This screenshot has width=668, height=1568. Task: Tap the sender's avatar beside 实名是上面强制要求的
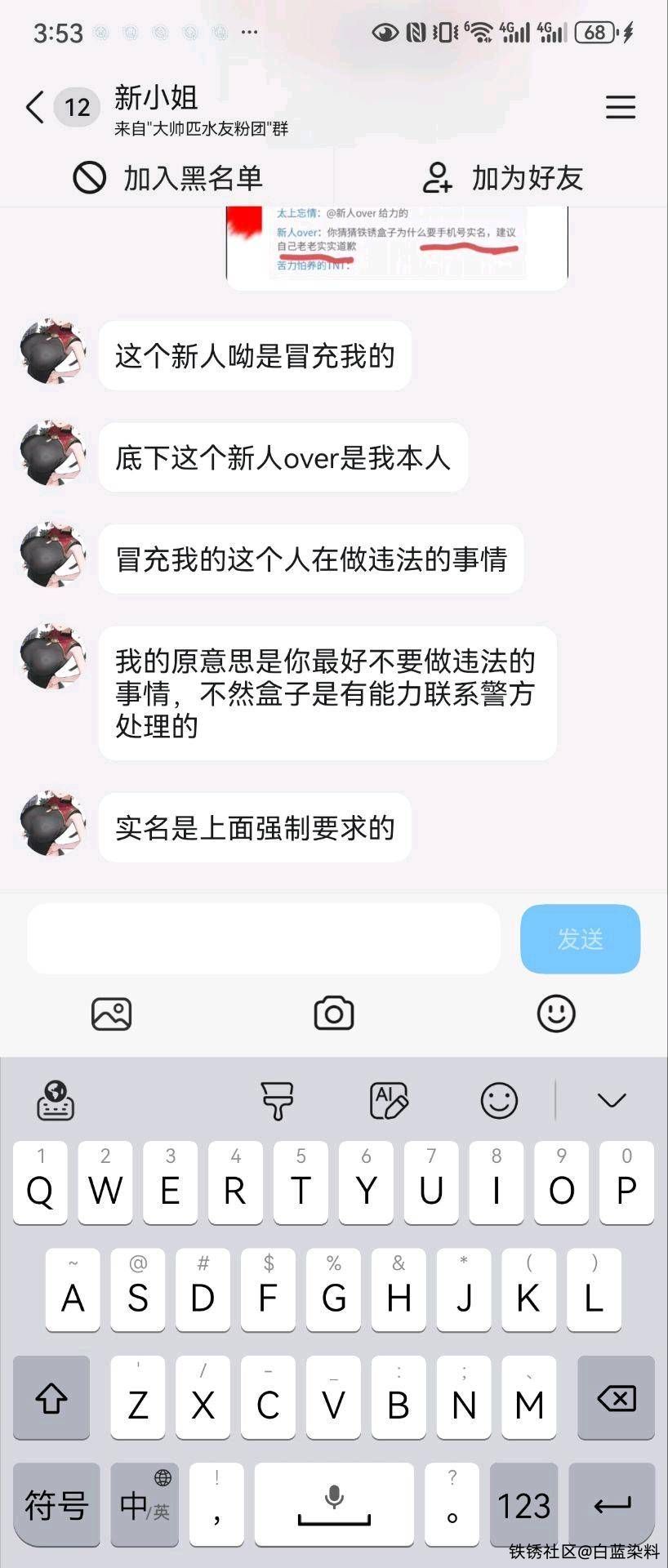point(53,823)
